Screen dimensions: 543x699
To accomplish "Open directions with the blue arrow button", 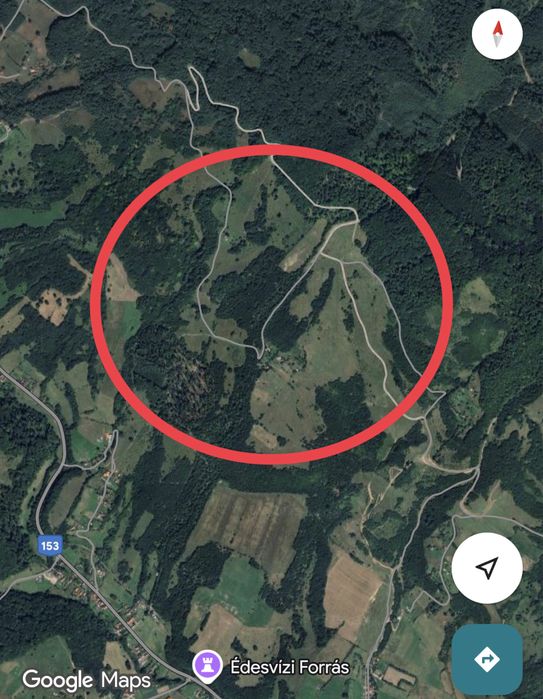I will [x=487, y=659].
